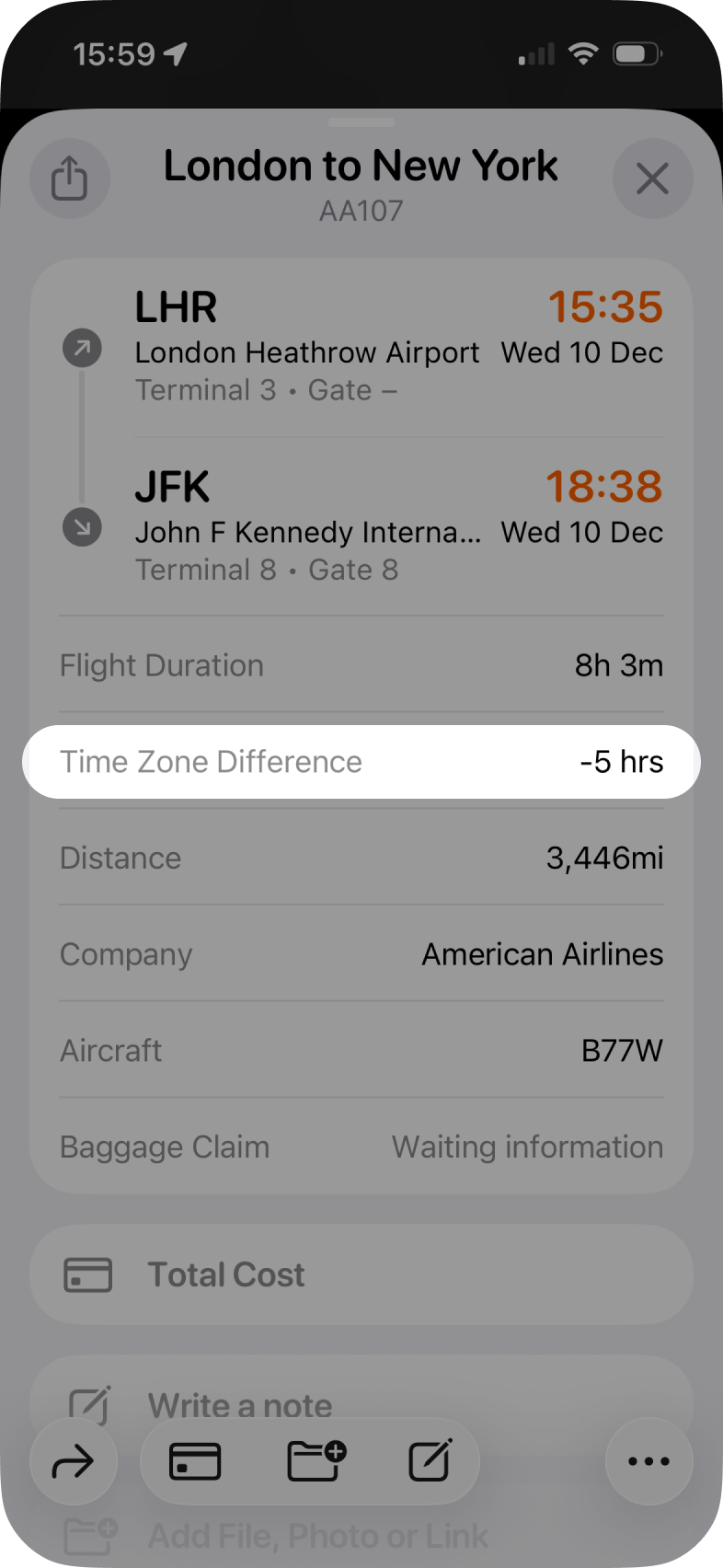
Task: Tap the add folder toolbar icon
Action: point(316,1461)
